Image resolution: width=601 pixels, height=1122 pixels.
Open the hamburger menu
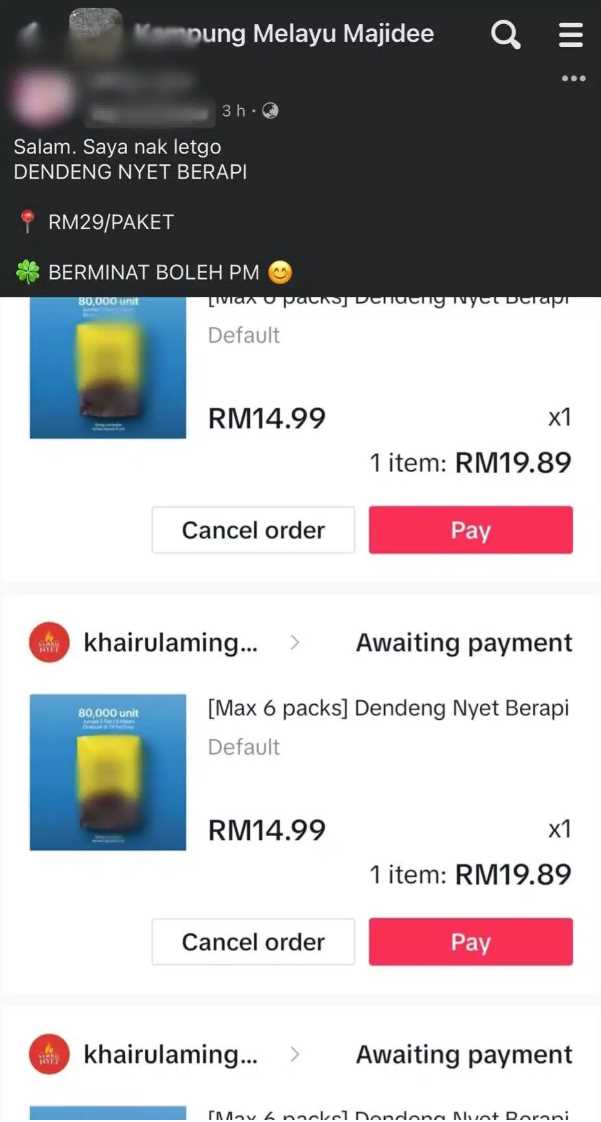570,36
